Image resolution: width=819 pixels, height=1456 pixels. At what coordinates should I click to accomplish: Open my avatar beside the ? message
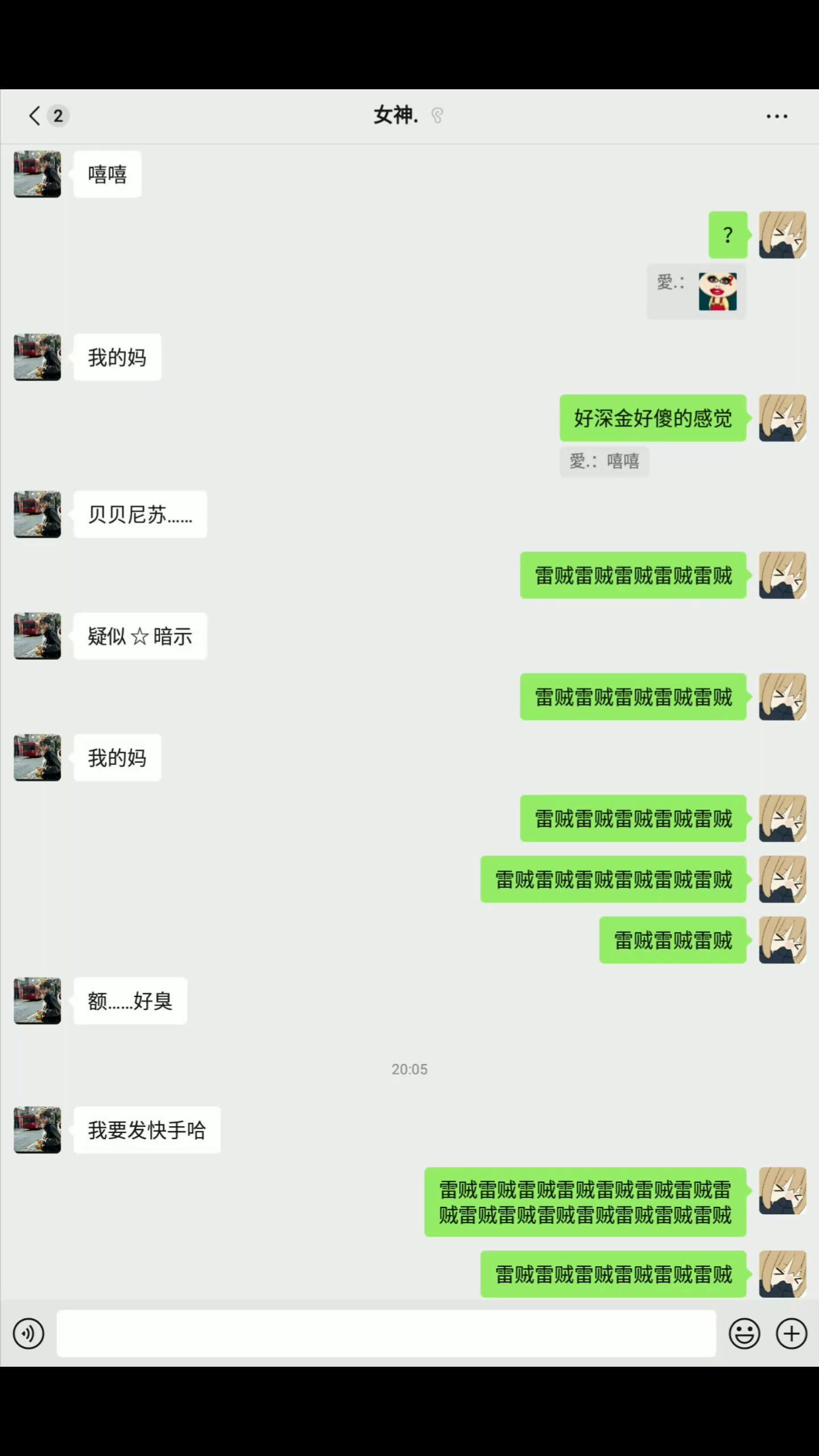[x=783, y=235]
